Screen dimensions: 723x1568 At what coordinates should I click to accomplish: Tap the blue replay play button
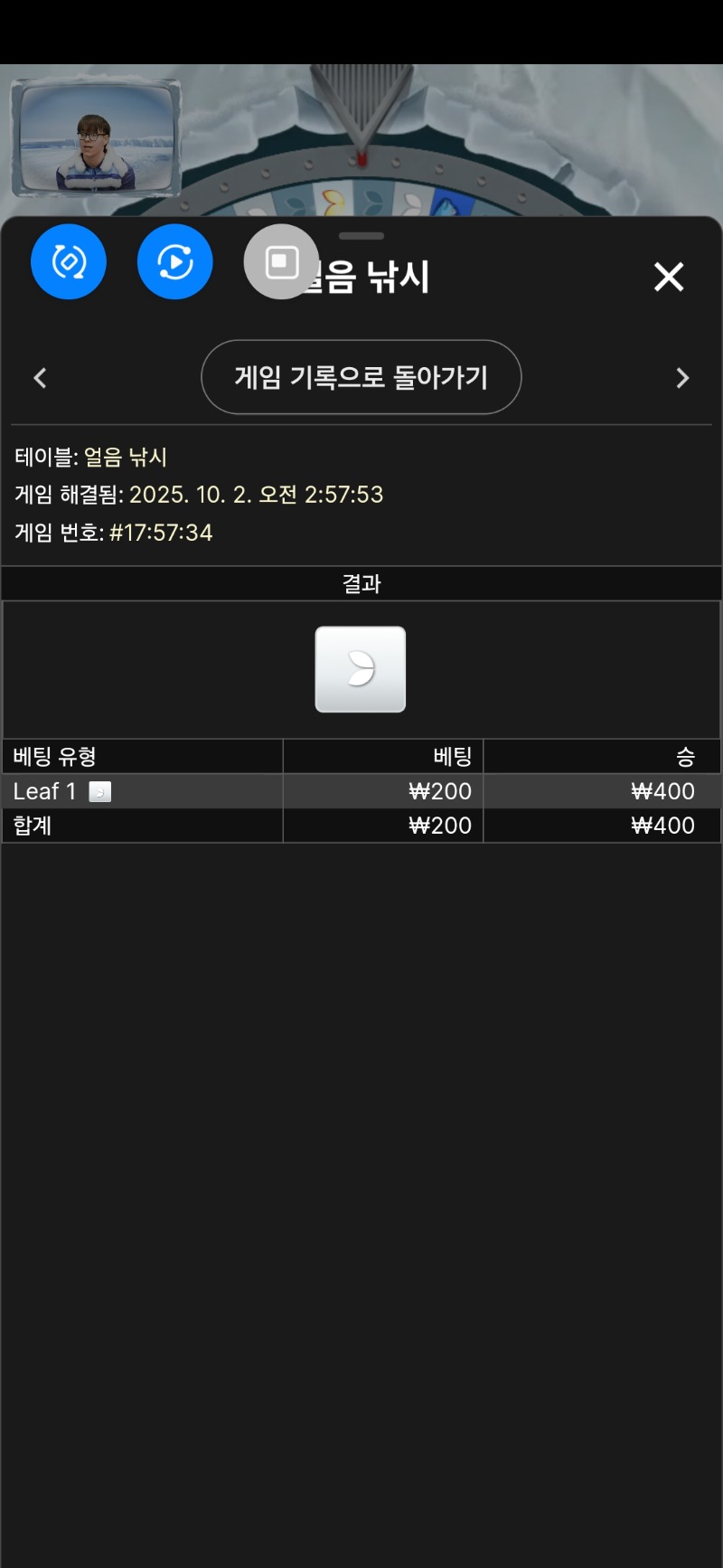tap(175, 262)
